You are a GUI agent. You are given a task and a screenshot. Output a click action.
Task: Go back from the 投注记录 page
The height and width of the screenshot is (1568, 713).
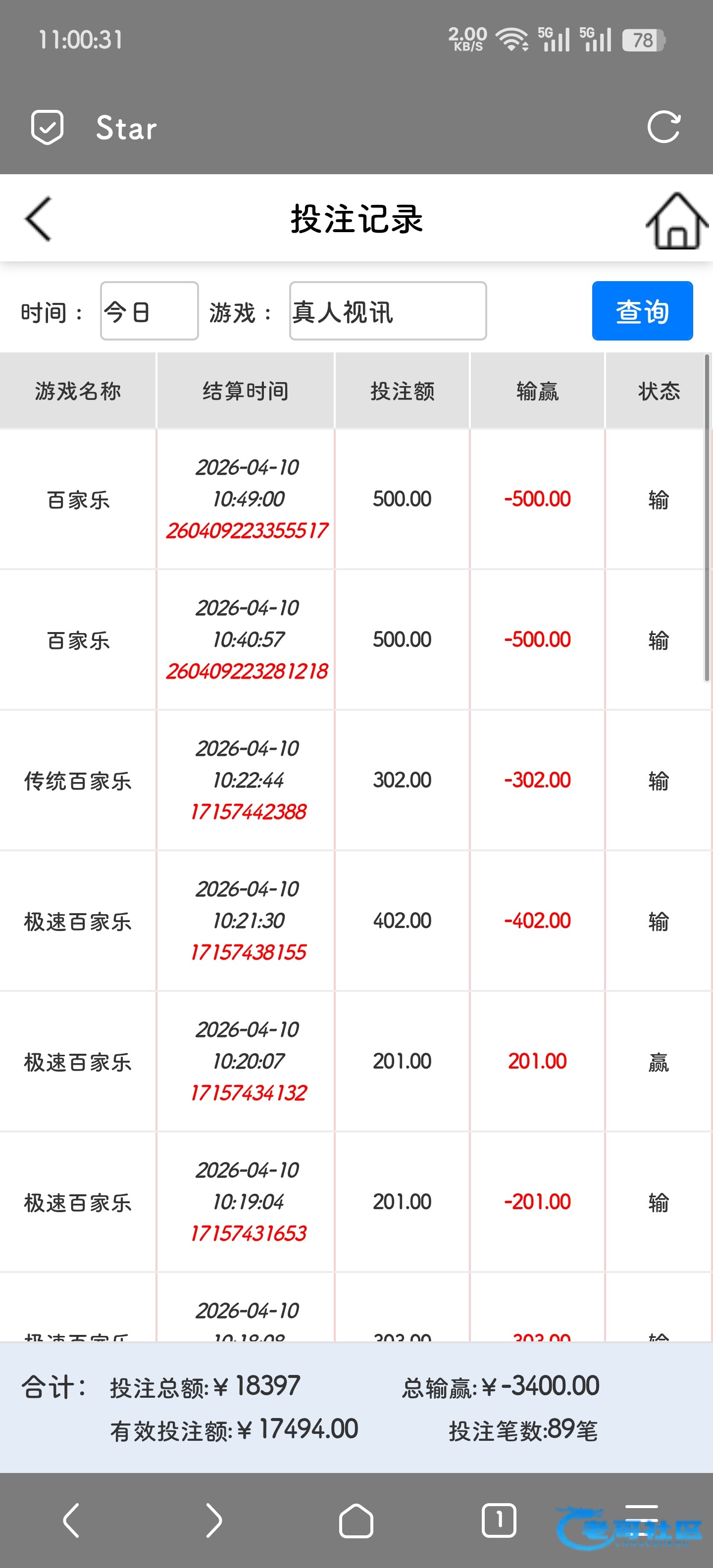tap(38, 219)
